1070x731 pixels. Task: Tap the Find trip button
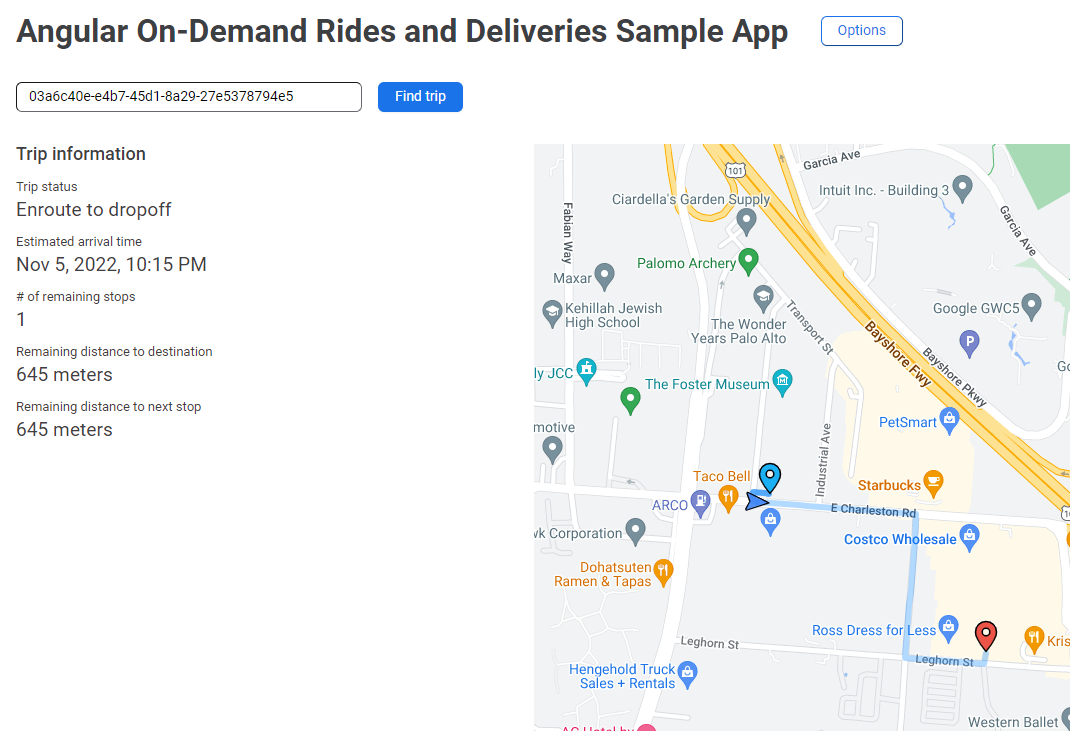420,97
